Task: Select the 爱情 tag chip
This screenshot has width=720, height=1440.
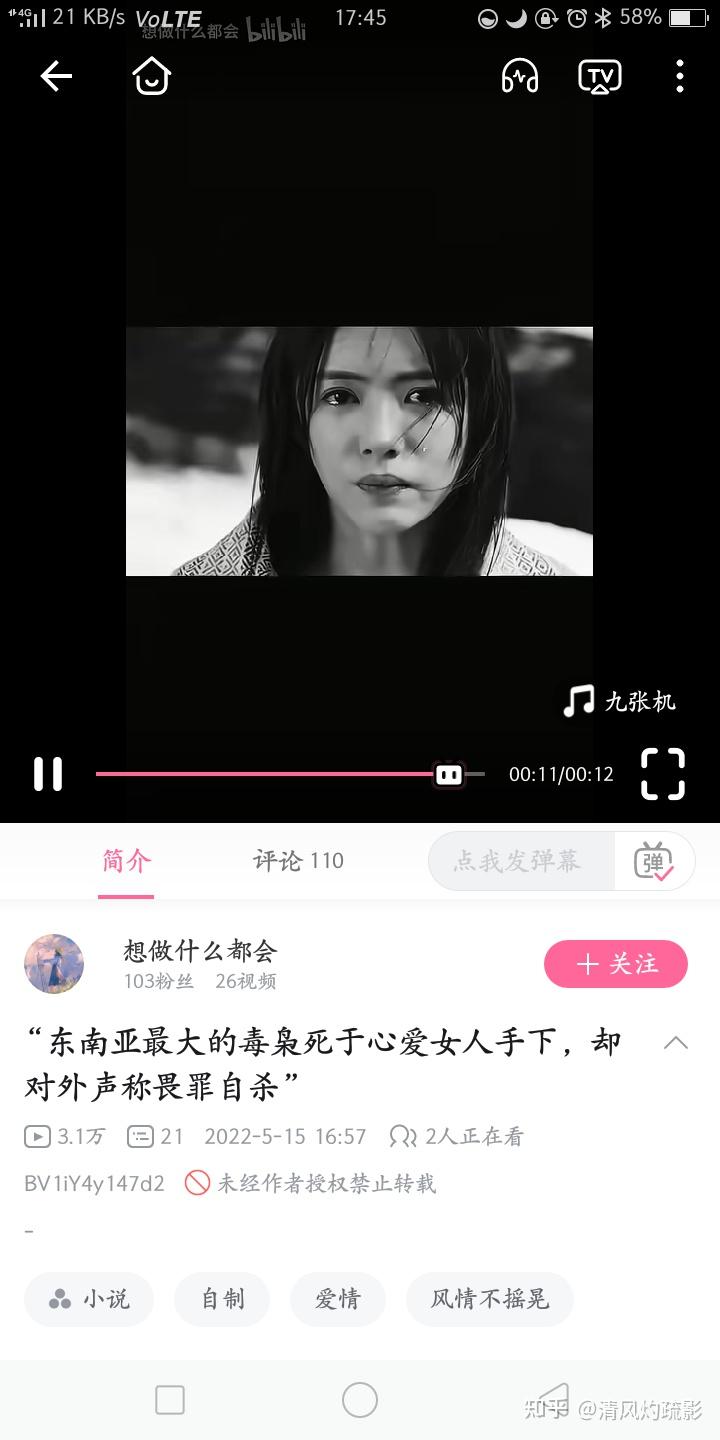Action: [337, 1299]
